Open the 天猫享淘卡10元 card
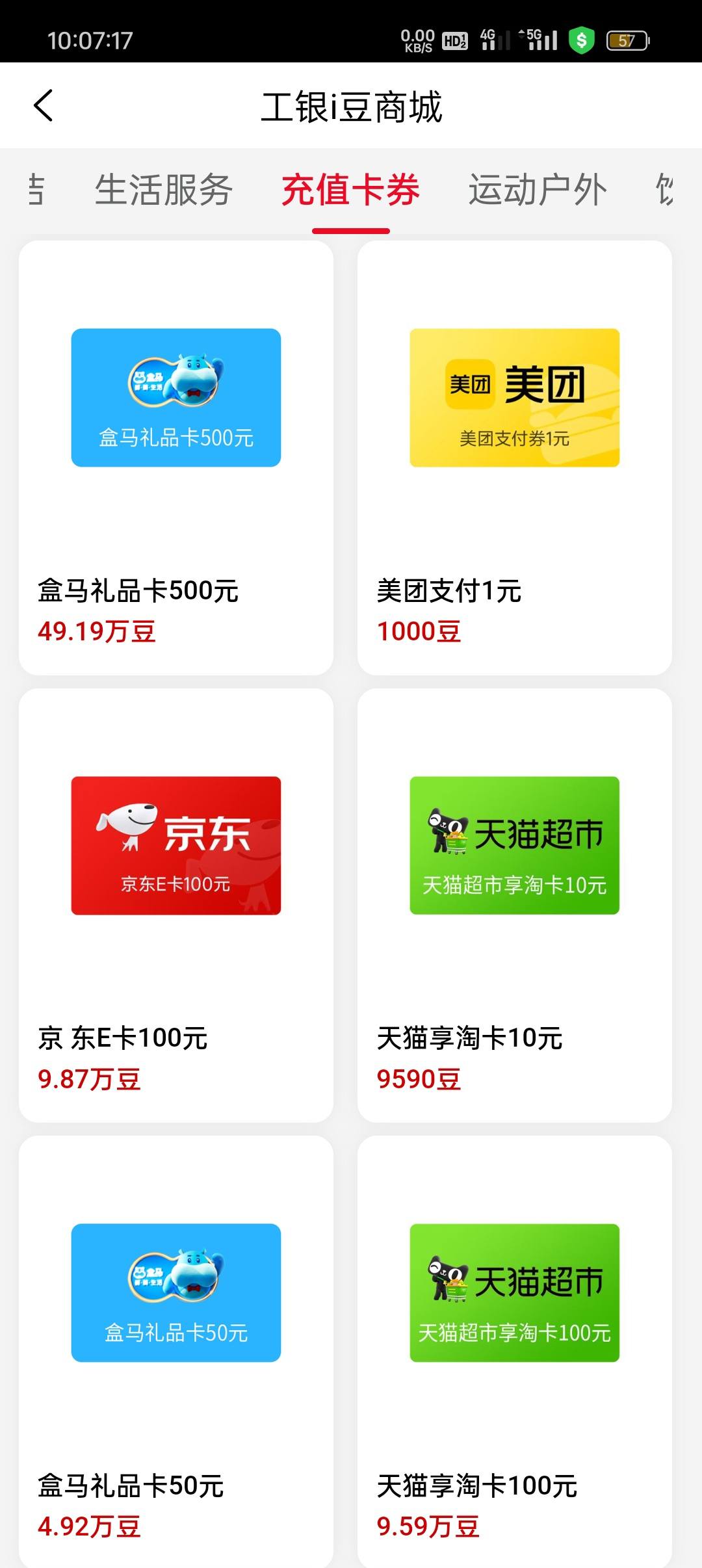The height and width of the screenshot is (1568, 702). (514, 906)
